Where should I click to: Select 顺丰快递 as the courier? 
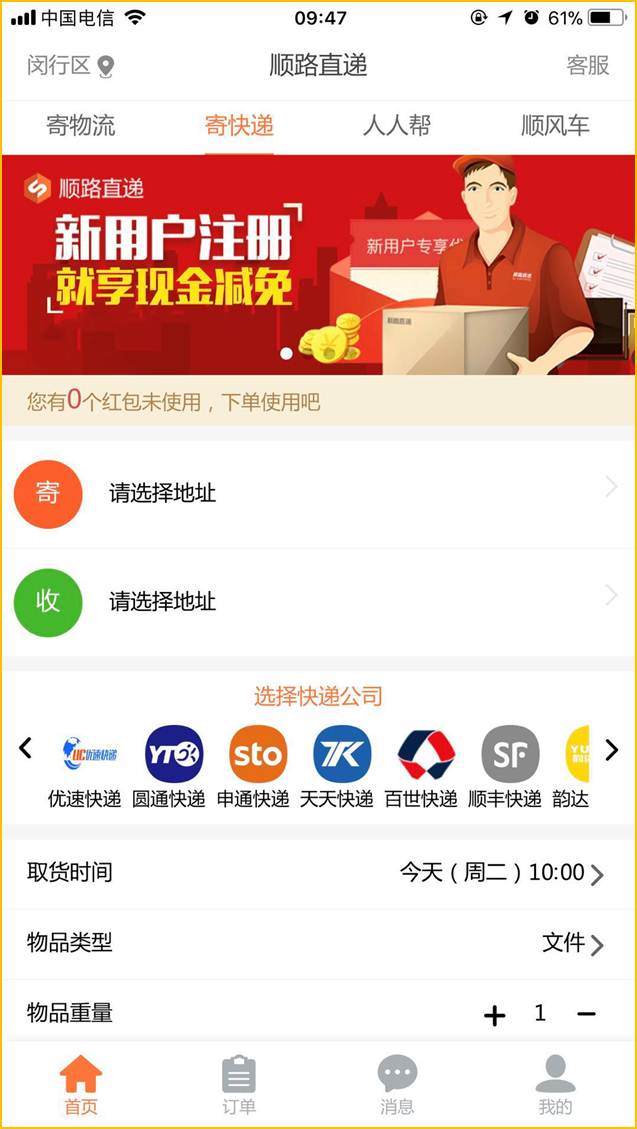pos(505,768)
